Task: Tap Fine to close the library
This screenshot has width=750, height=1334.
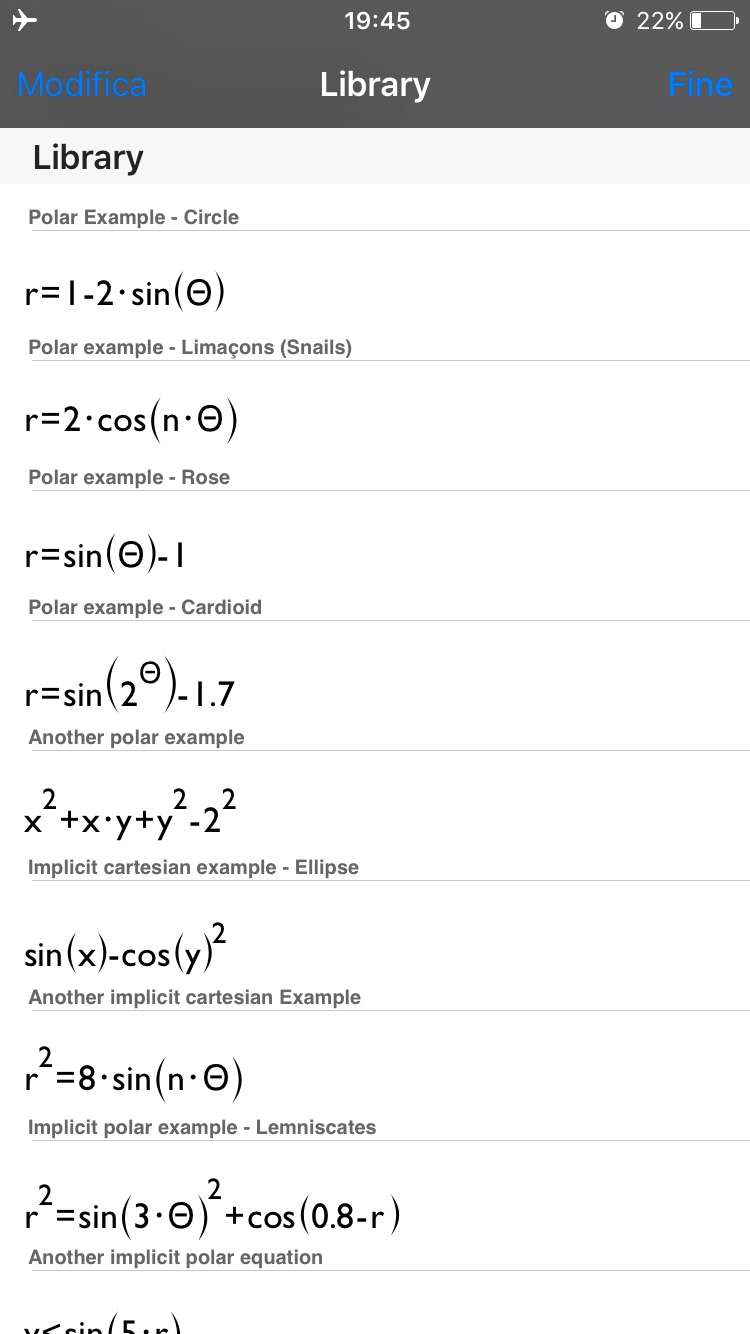Action: click(700, 85)
